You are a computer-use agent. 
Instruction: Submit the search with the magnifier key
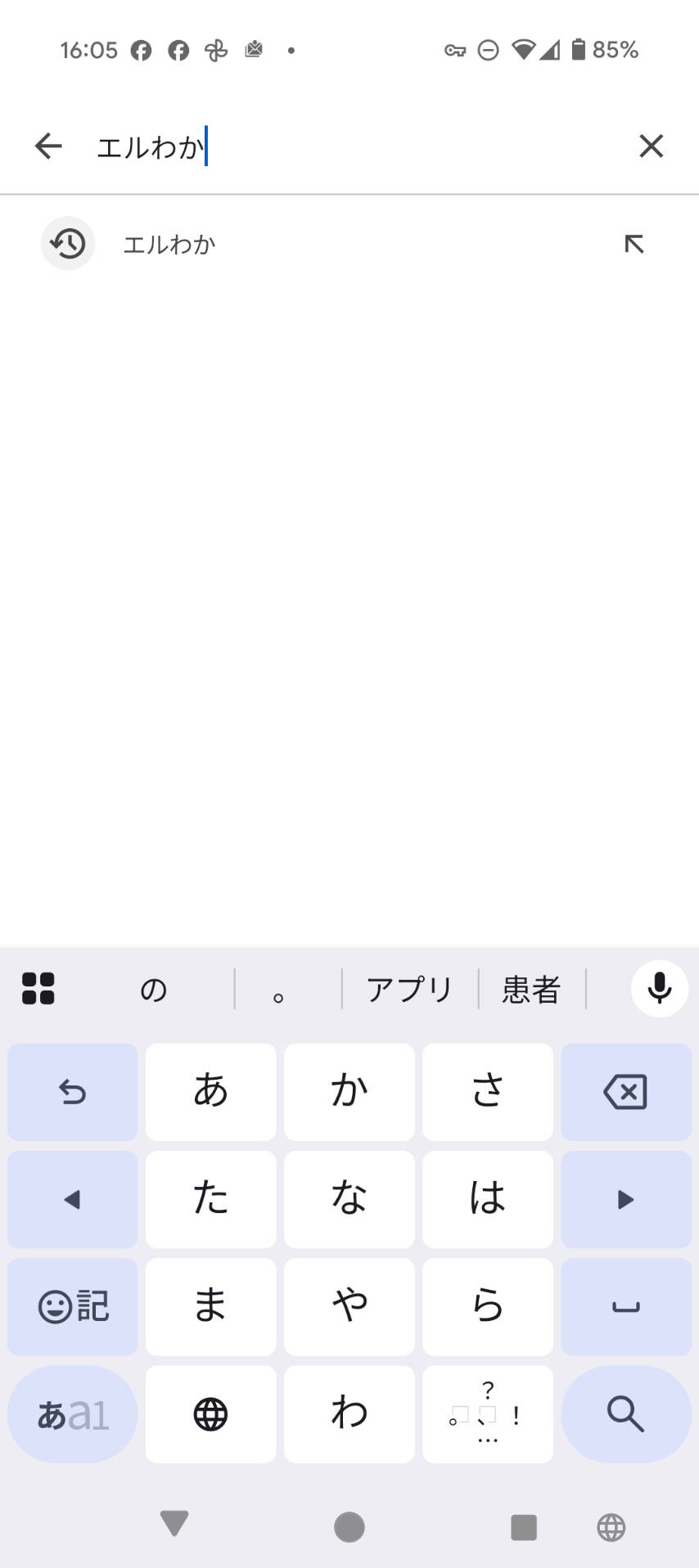click(626, 1413)
